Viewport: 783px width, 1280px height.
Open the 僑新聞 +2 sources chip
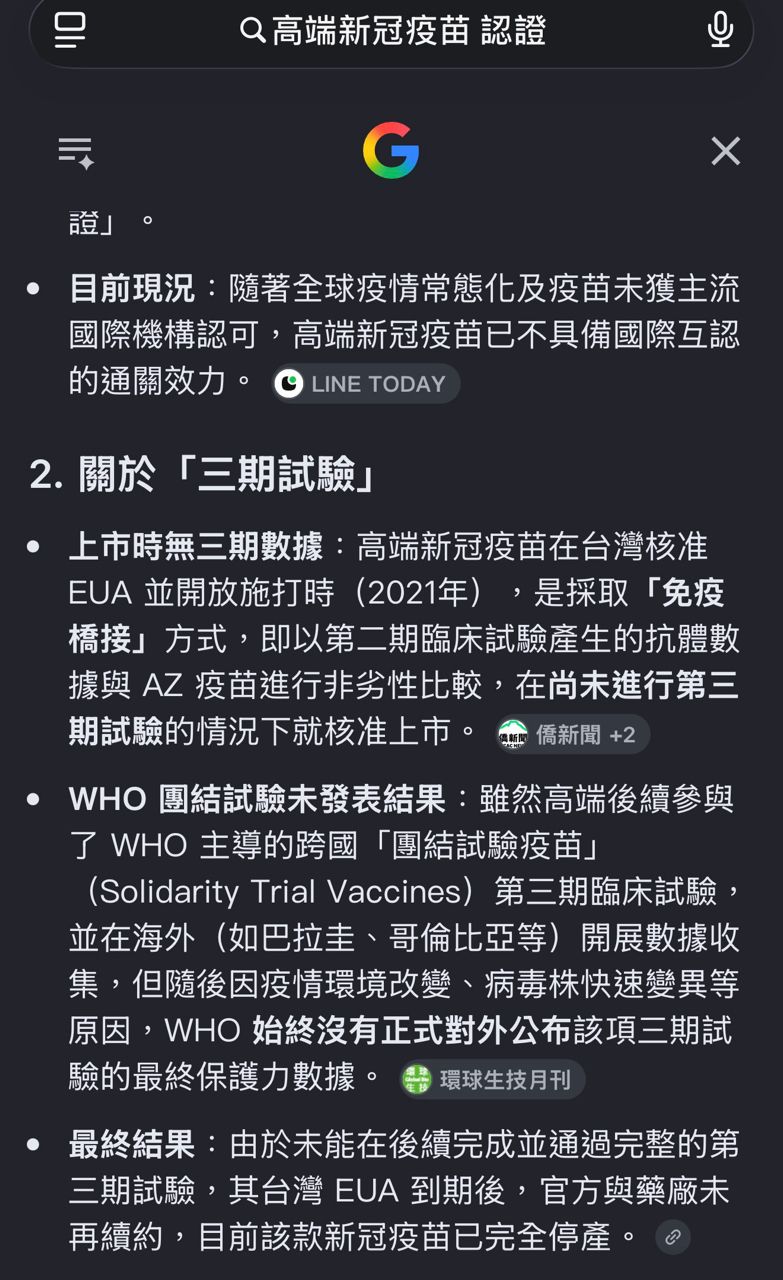pos(572,735)
